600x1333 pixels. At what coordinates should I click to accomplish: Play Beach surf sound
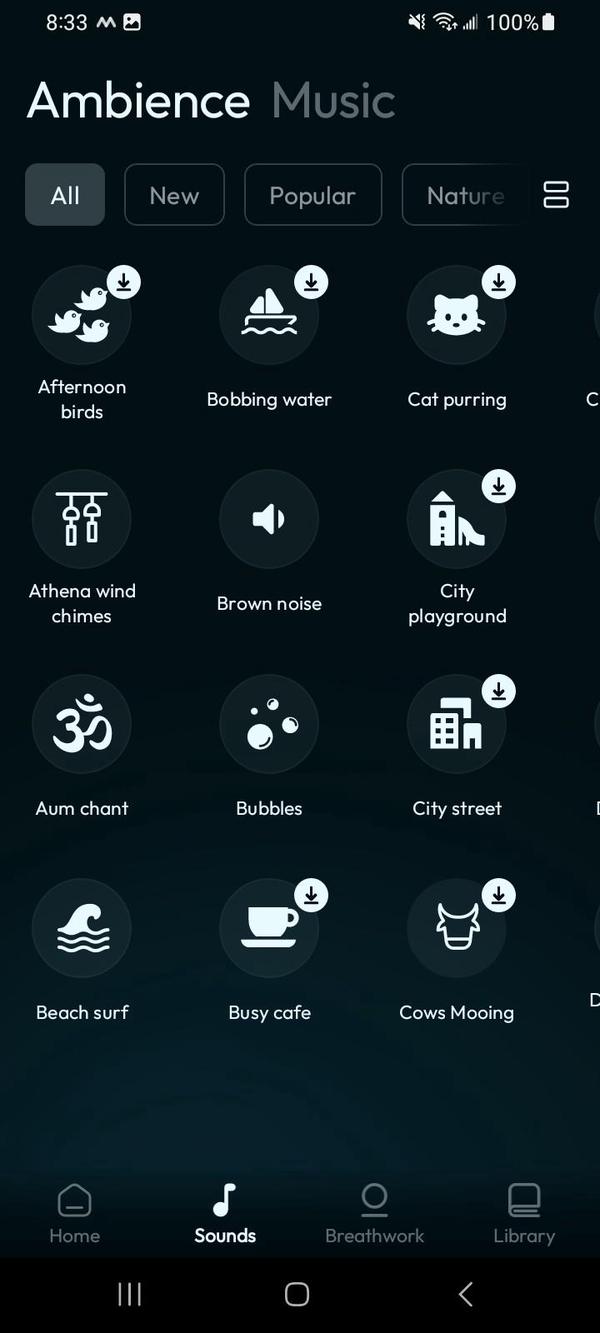82,928
